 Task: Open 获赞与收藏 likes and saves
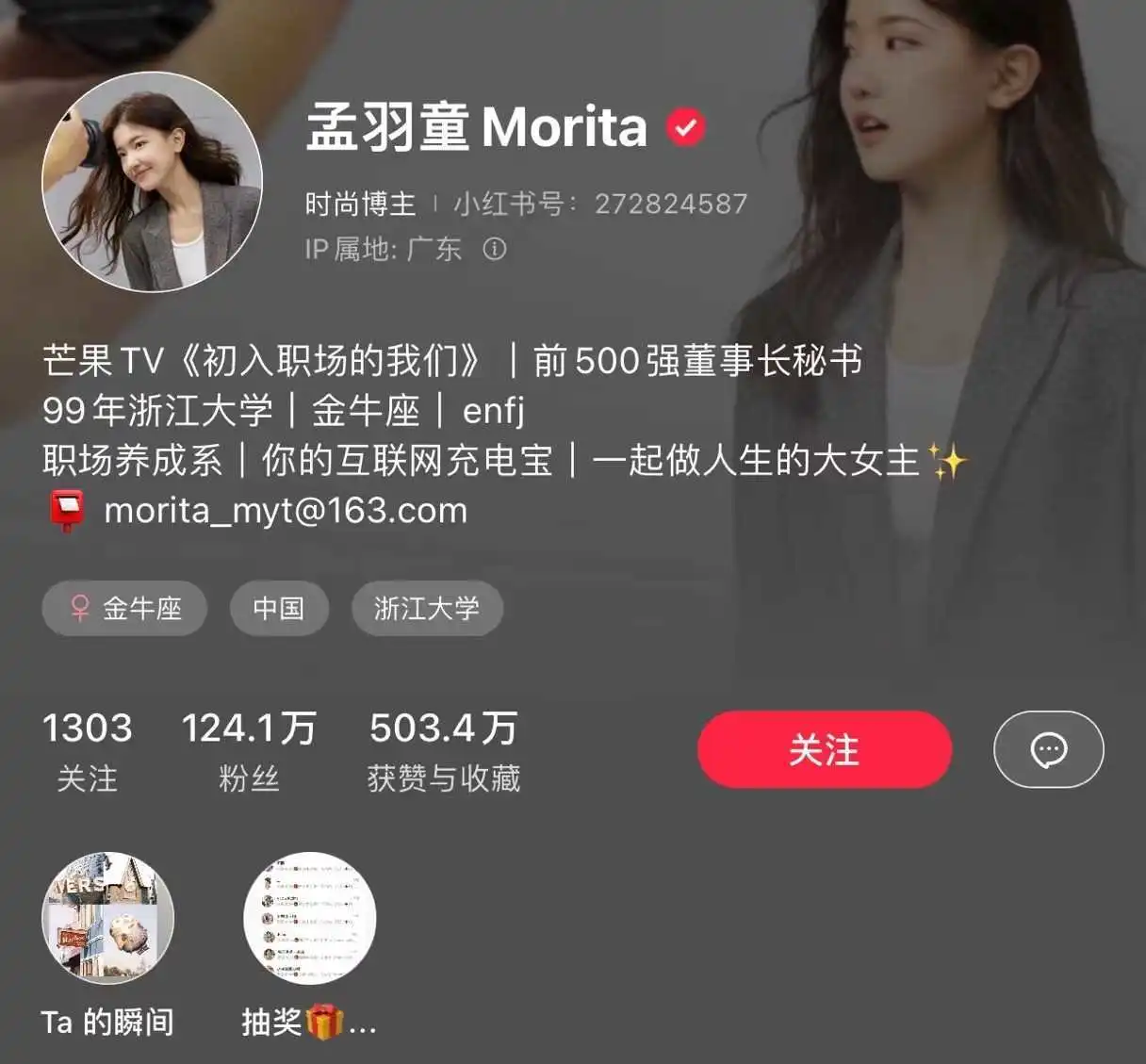443,750
